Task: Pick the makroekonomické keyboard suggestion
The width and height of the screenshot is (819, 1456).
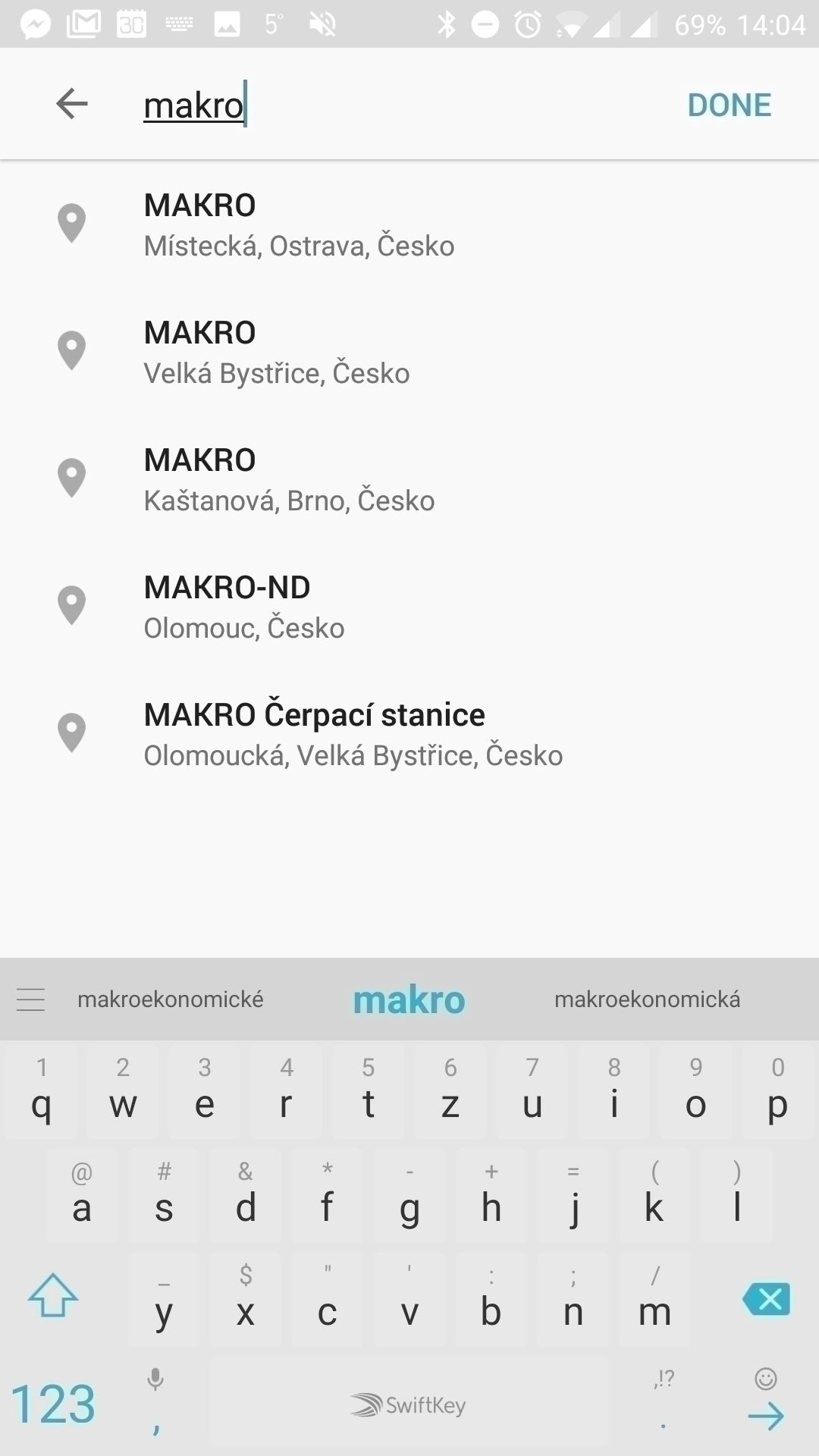Action: (171, 999)
